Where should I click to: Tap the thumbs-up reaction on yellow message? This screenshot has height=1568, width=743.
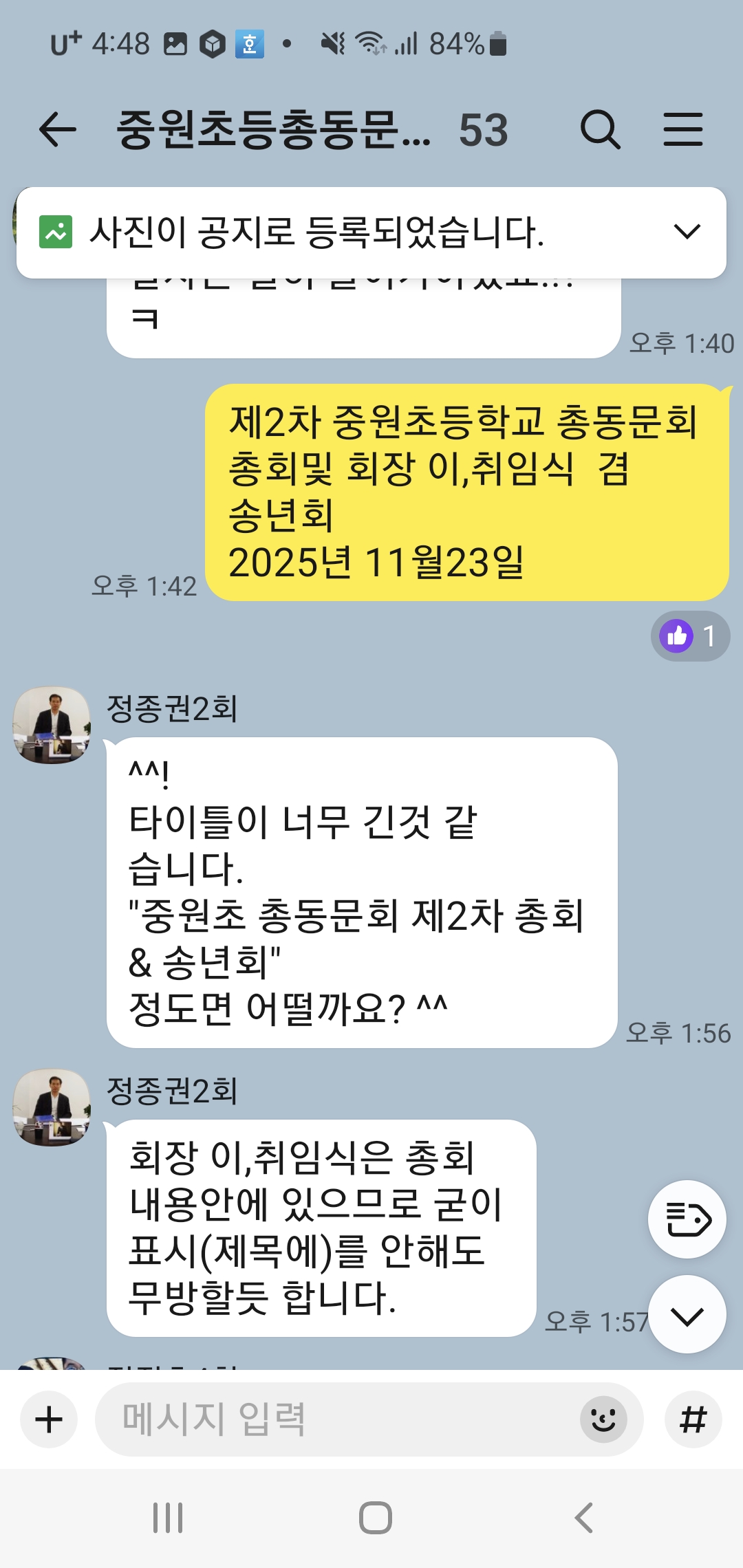pyautogui.click(x=689, y=636)
